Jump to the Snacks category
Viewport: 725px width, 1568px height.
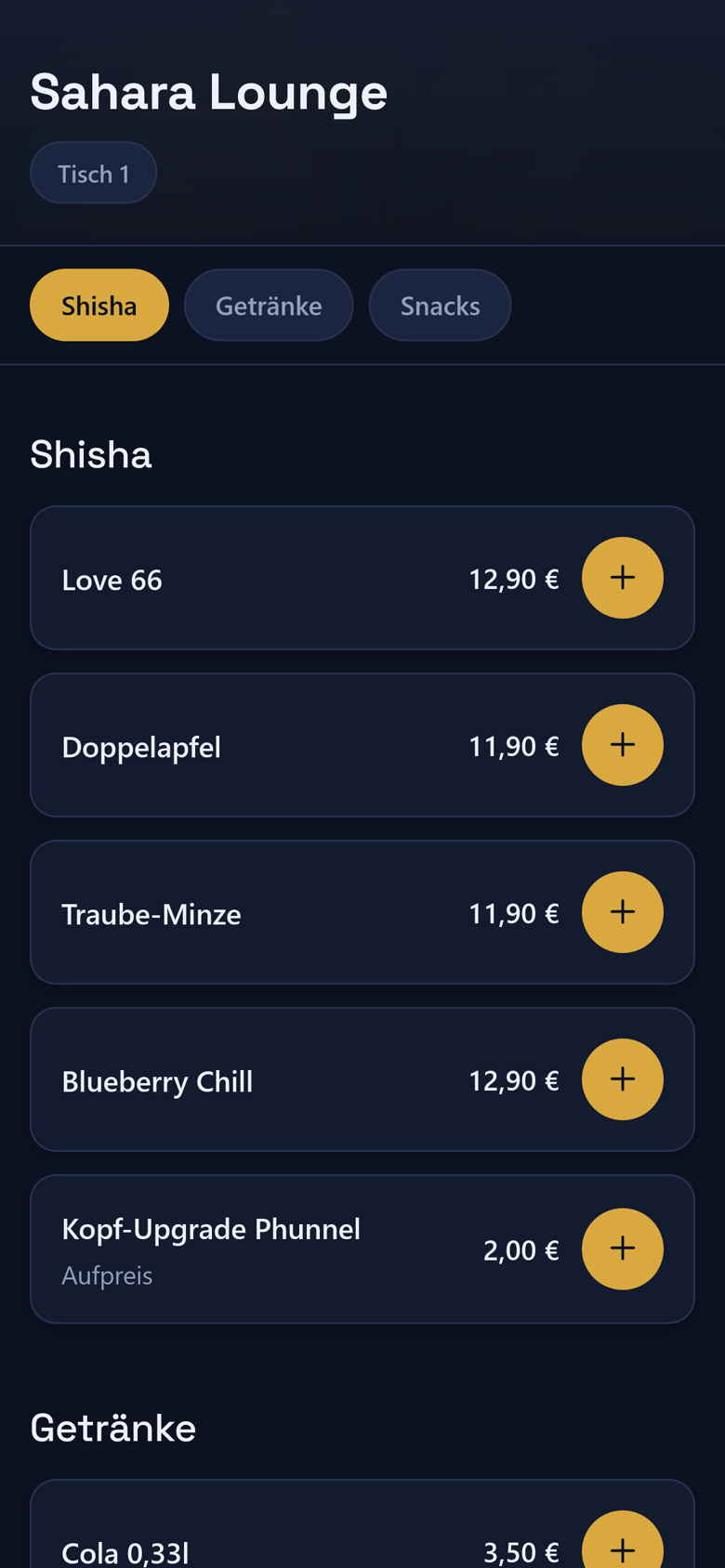click(x=440, y=305)
